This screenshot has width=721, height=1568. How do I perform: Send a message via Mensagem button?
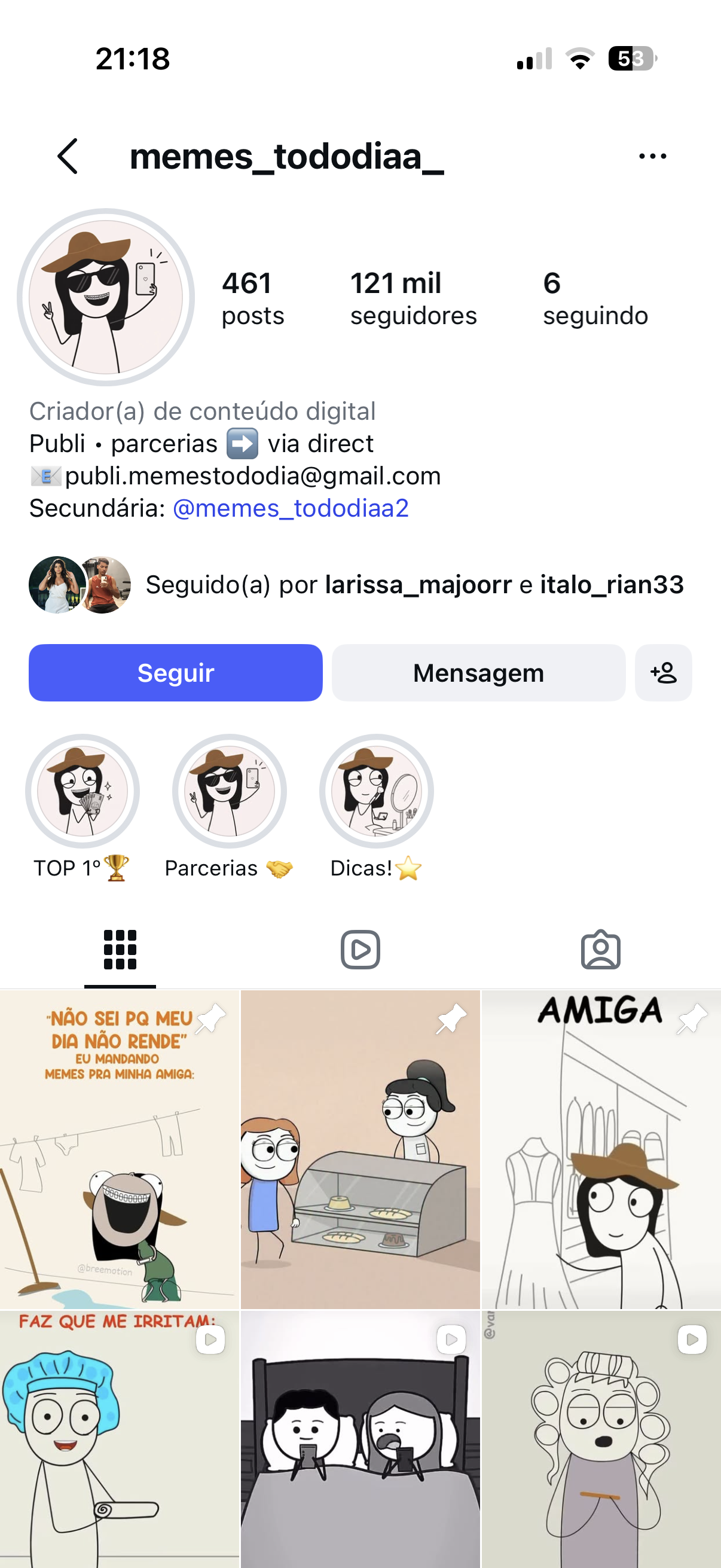coord(478,673)
